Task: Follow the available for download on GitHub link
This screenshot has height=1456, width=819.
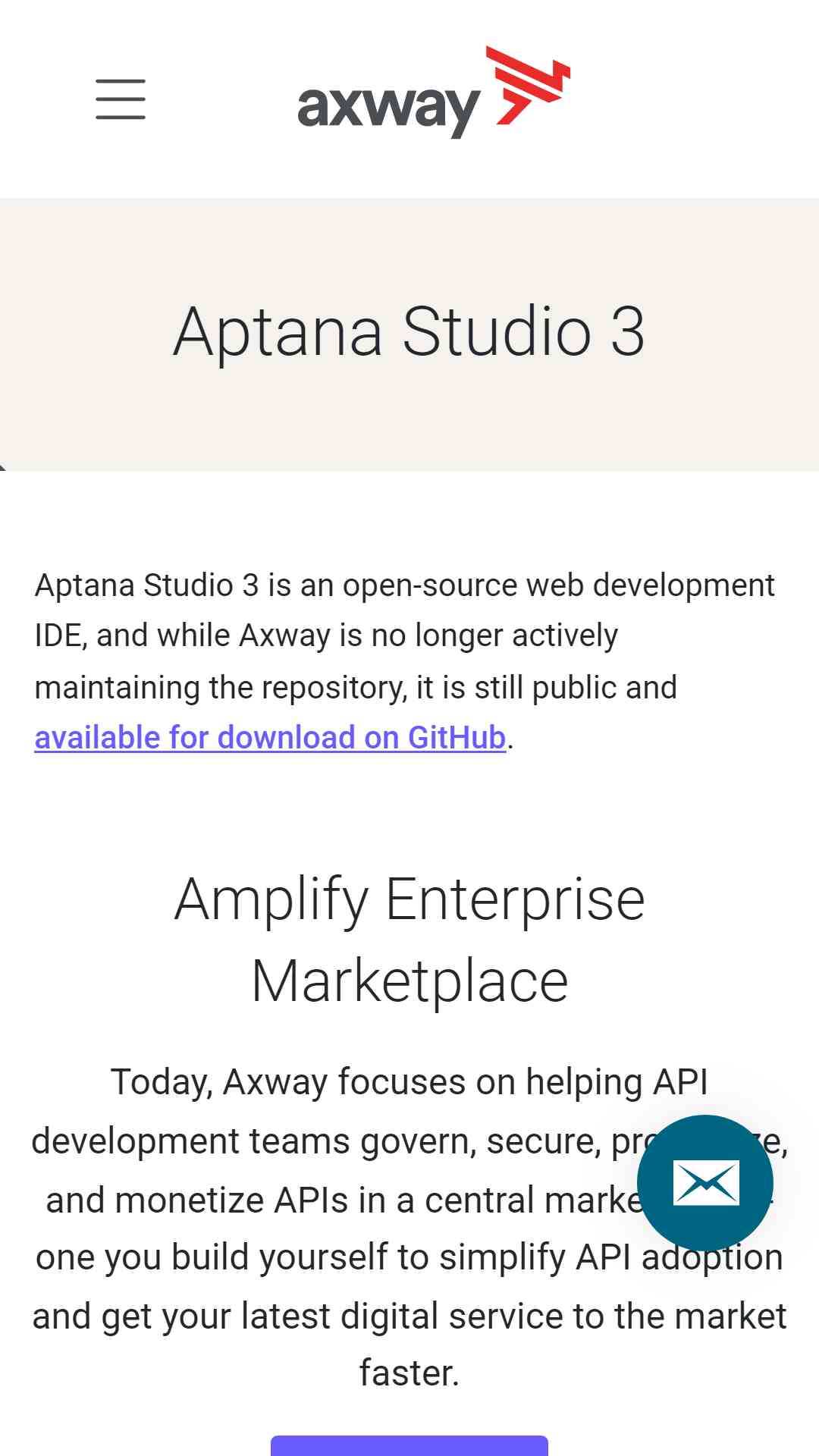Action: (x=270, y=737)
